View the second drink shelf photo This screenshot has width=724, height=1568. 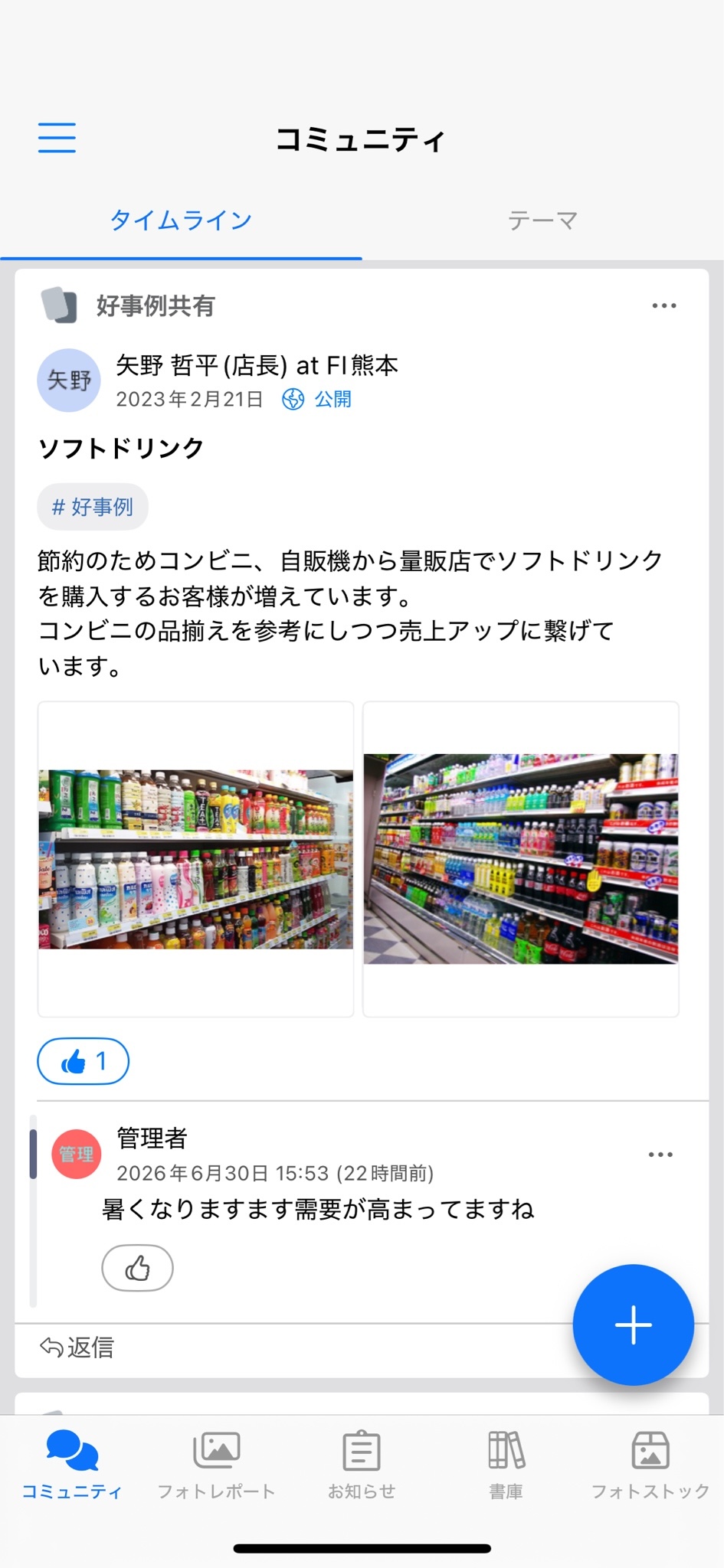coord(521,859)
